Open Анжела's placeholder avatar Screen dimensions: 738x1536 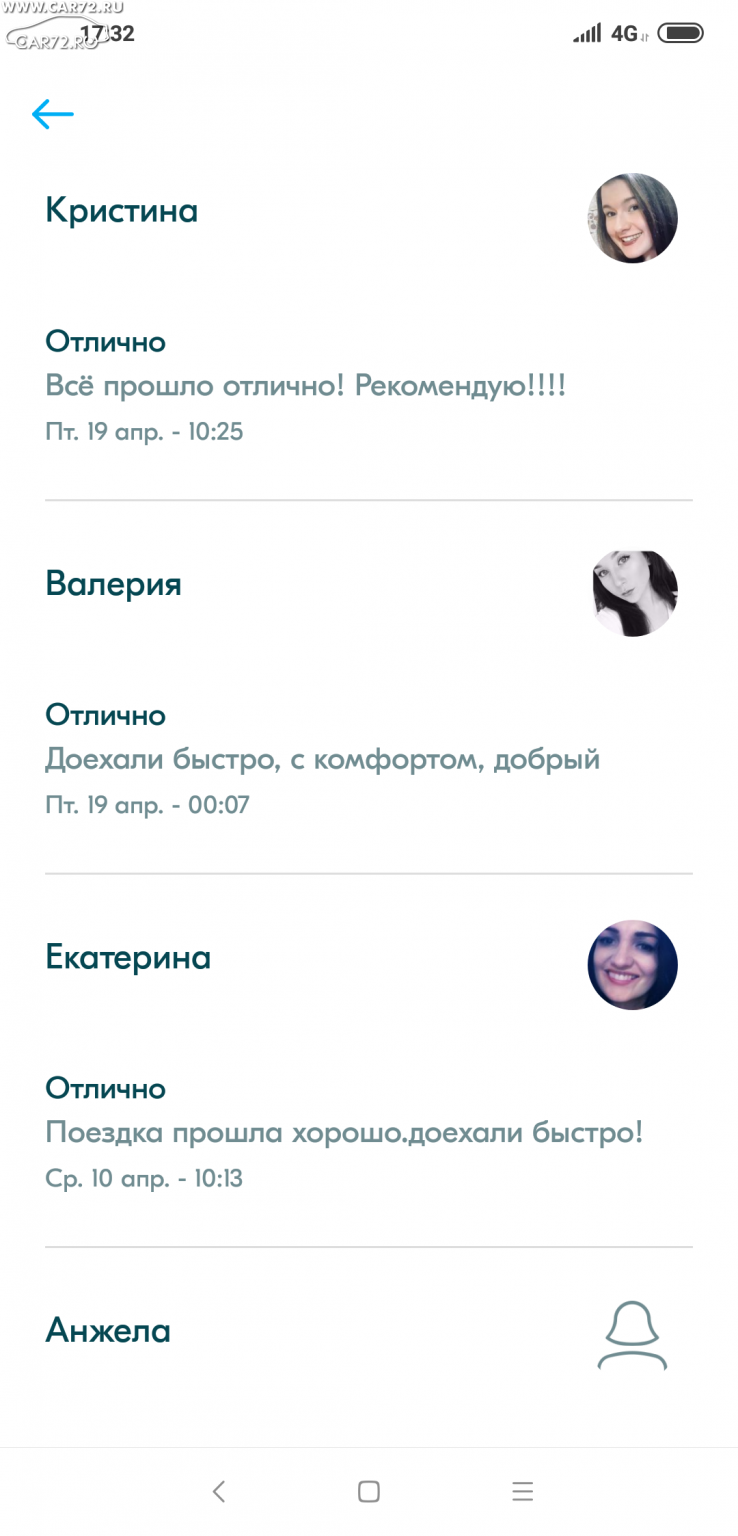(x=632, y=1335)
